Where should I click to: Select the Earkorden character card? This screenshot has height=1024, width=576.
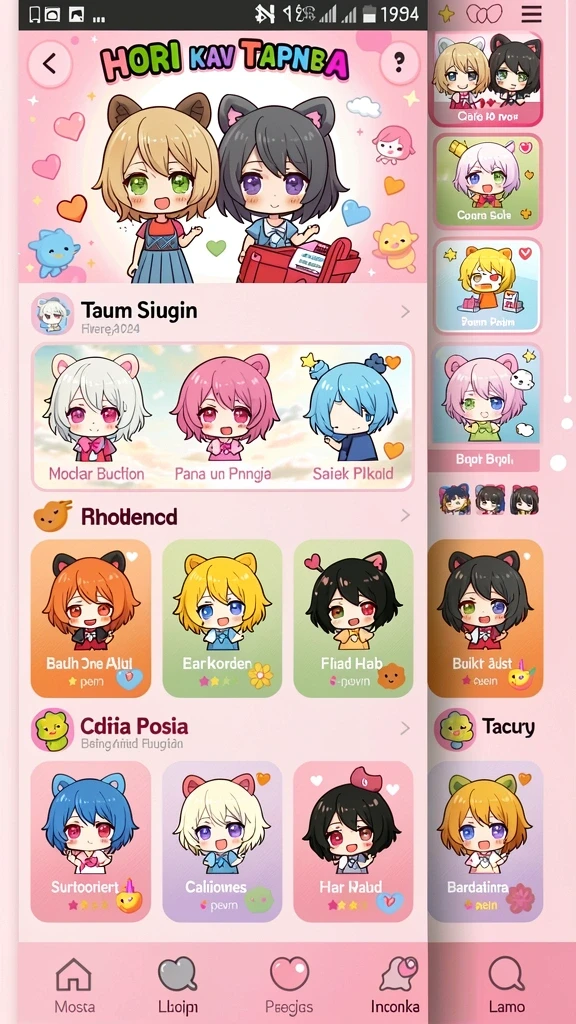tap(222, 618)
